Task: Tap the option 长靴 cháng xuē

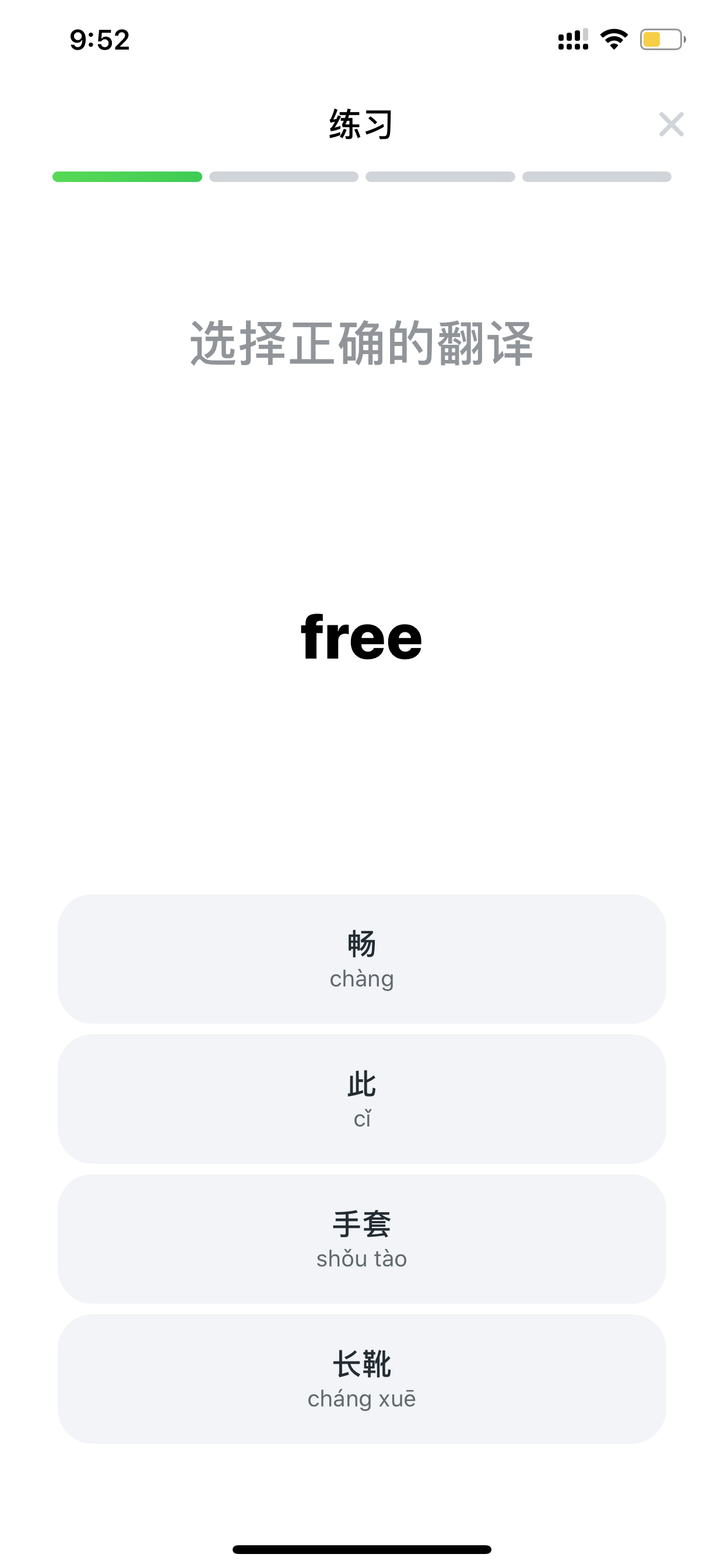Action: (361, 1378)
